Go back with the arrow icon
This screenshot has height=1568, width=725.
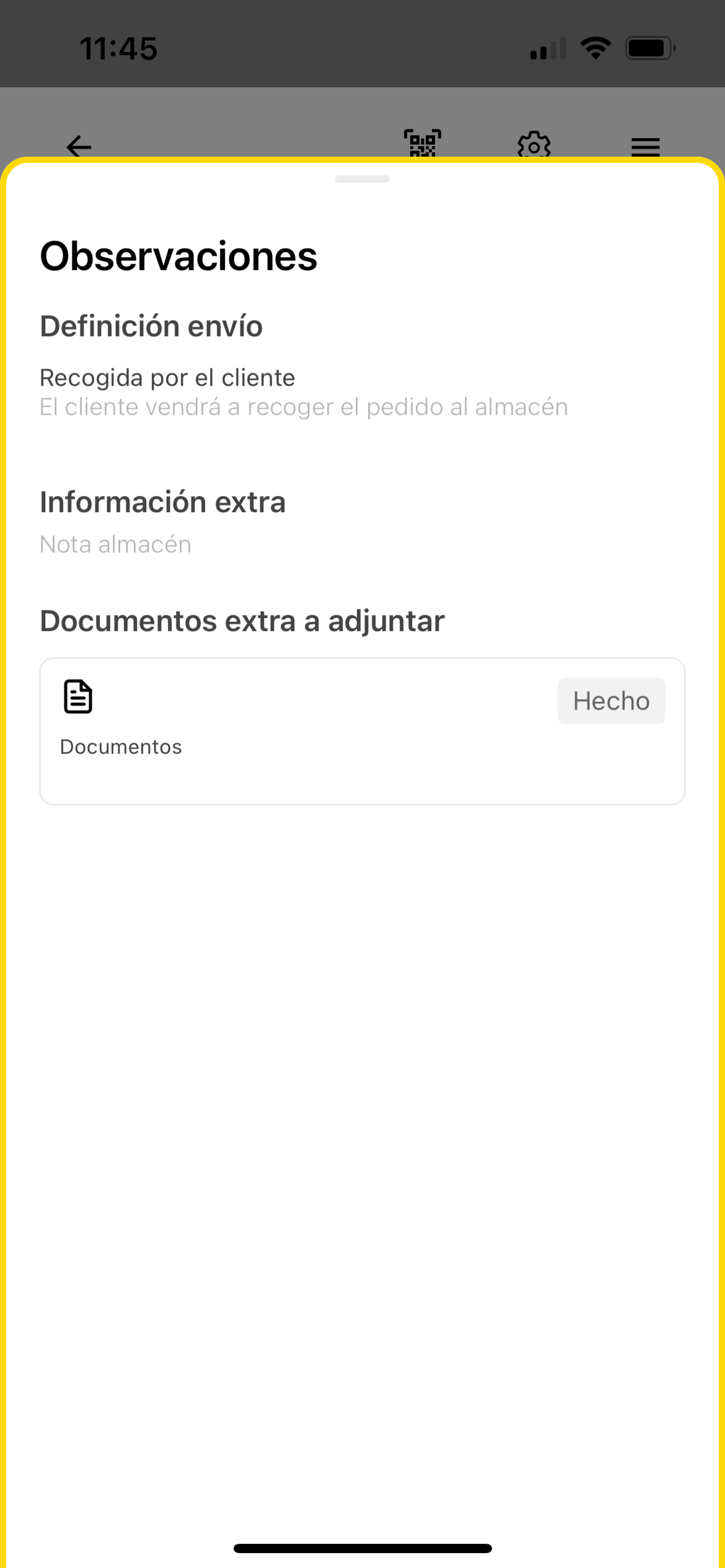(79, 146)
